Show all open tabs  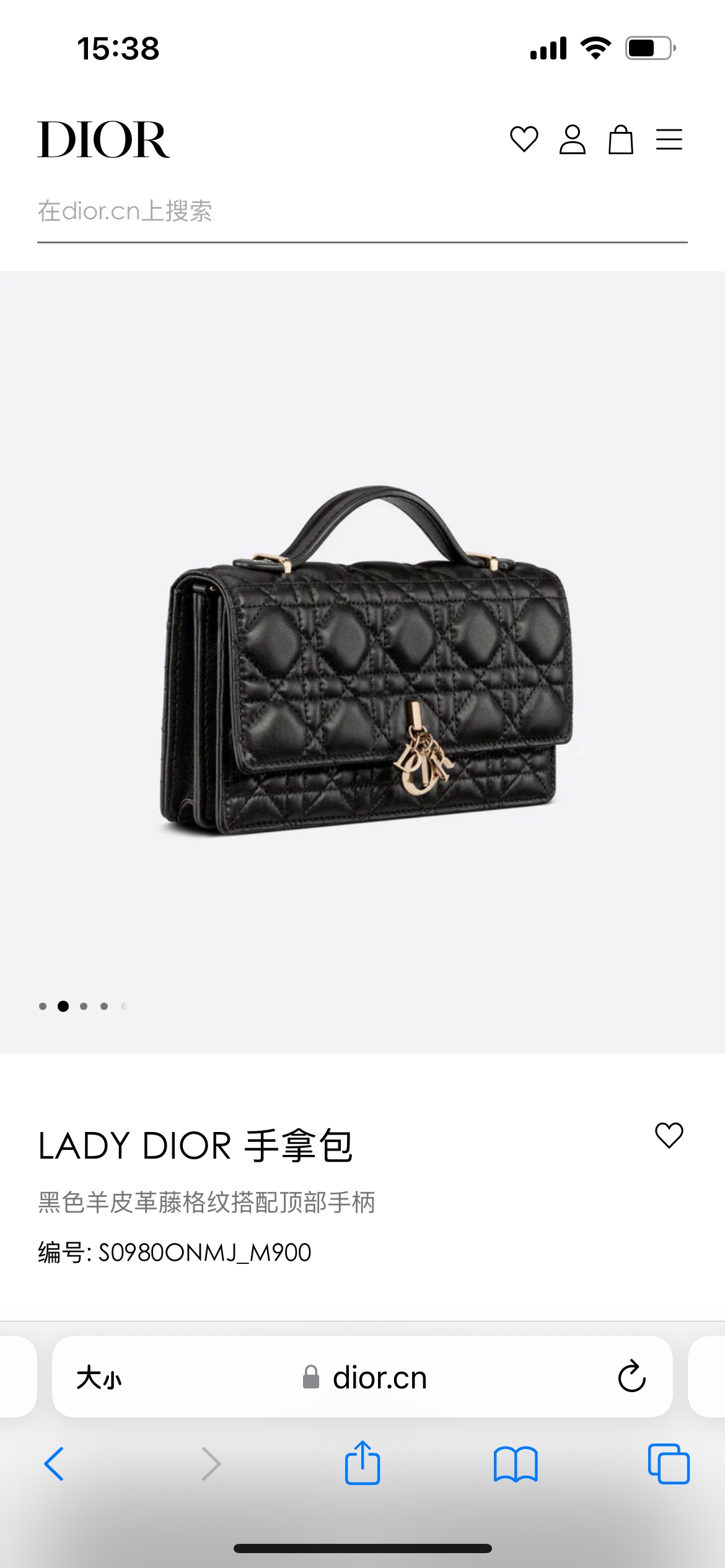(x=669, y=1464)
